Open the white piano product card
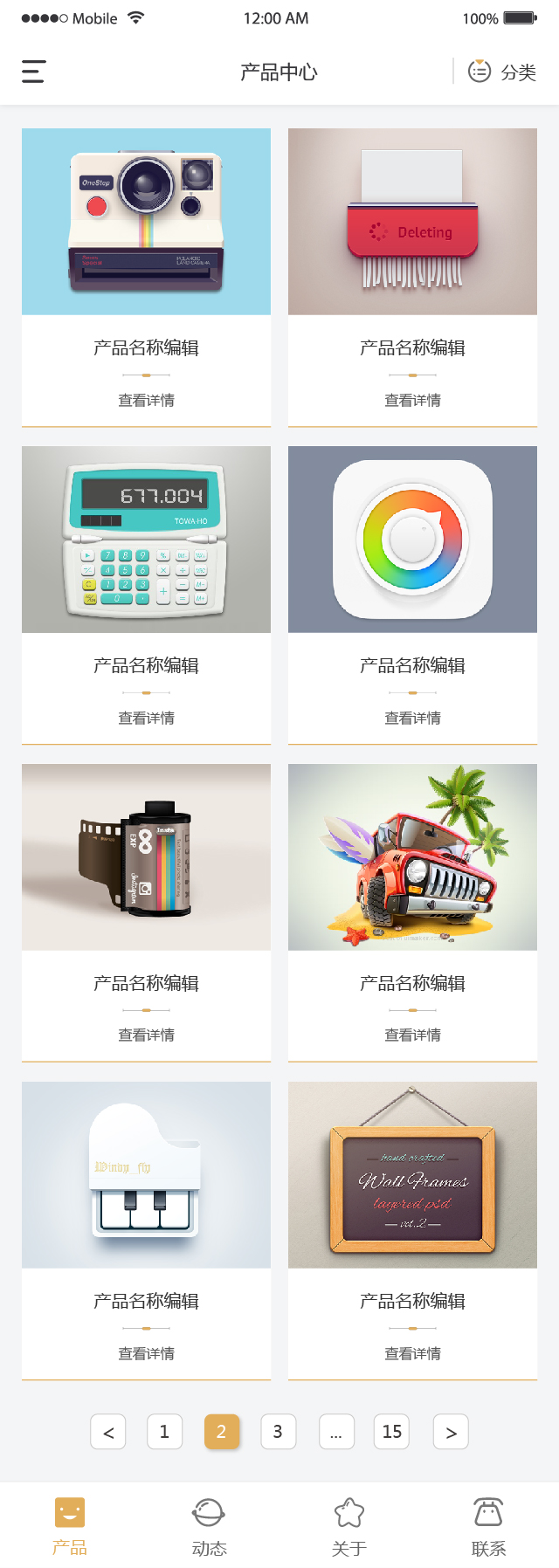This screenshot has height=1568, width=559. 146,1175
